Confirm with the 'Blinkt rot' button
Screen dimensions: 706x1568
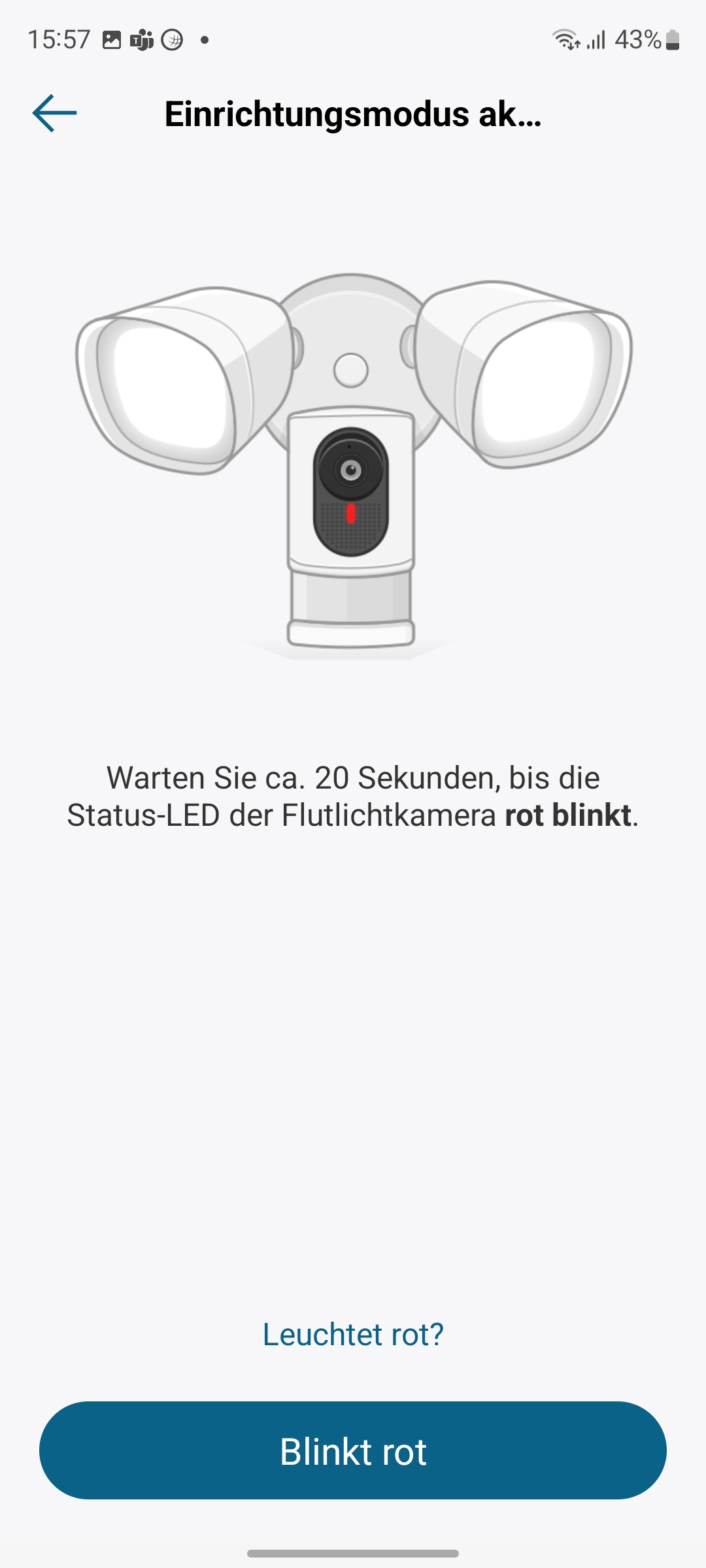(x=353, y=1450)
